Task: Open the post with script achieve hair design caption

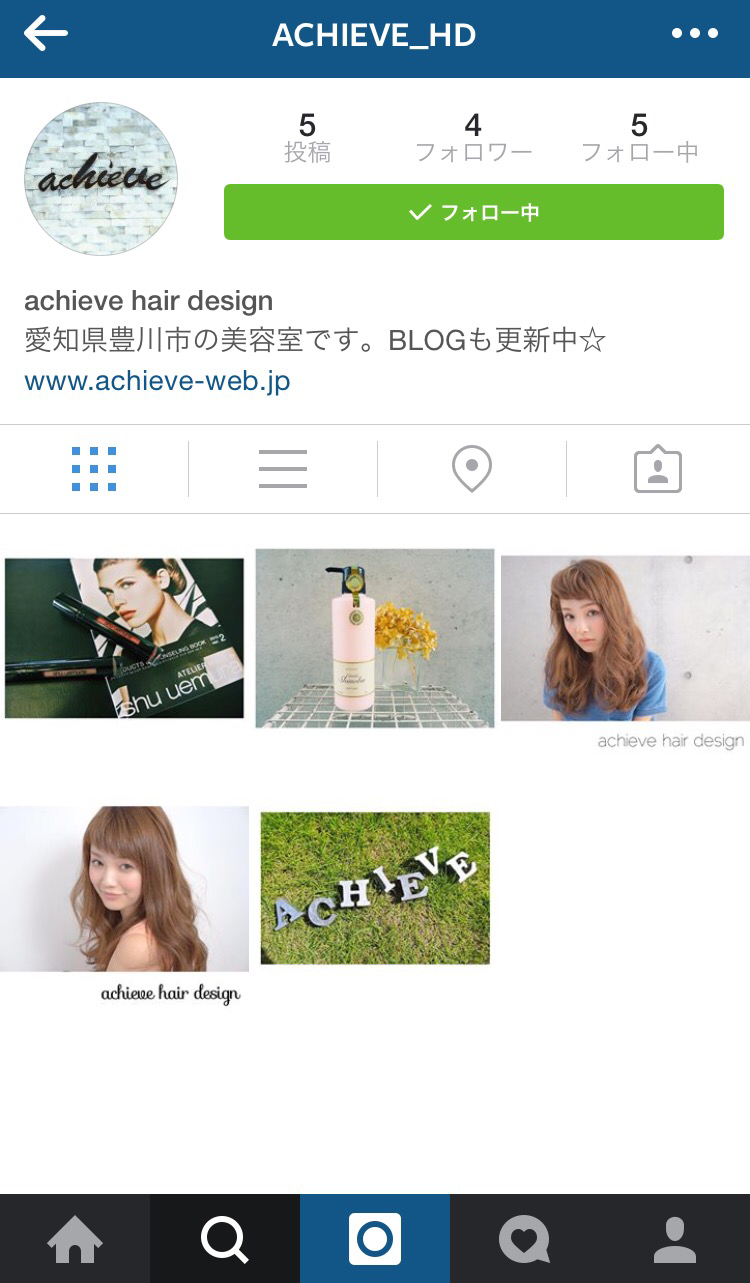Action: [x=124, y=905]
